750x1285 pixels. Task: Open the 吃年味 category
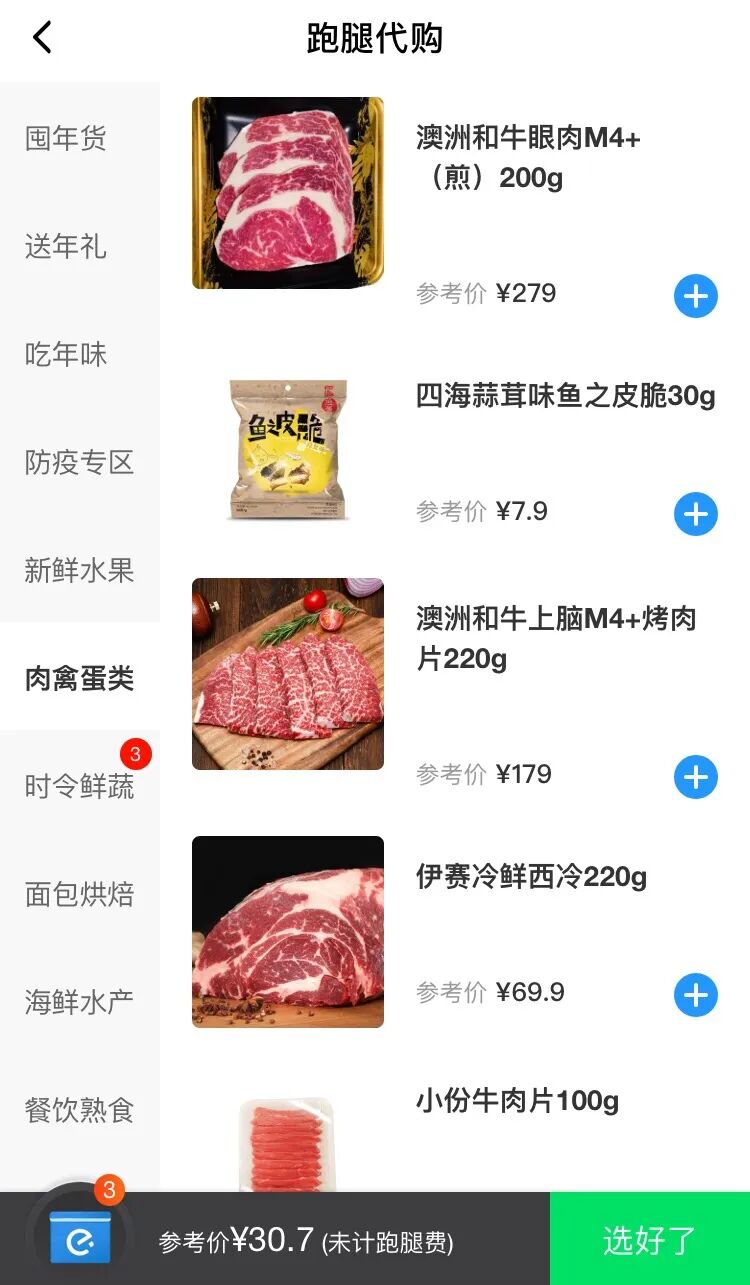point(66,354)
